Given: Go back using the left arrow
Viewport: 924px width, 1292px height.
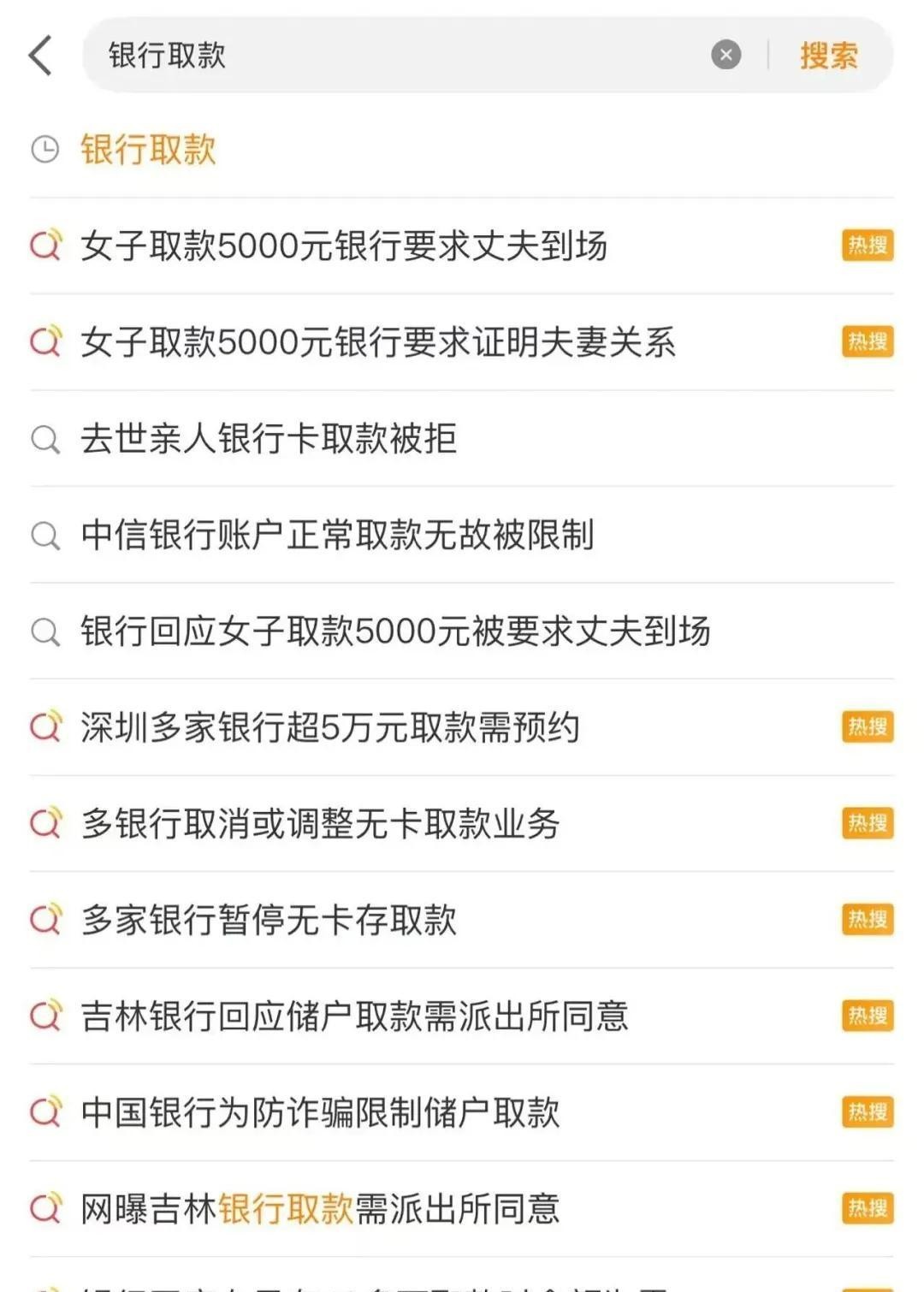Looking at the screenshot, I should (41, 56).
